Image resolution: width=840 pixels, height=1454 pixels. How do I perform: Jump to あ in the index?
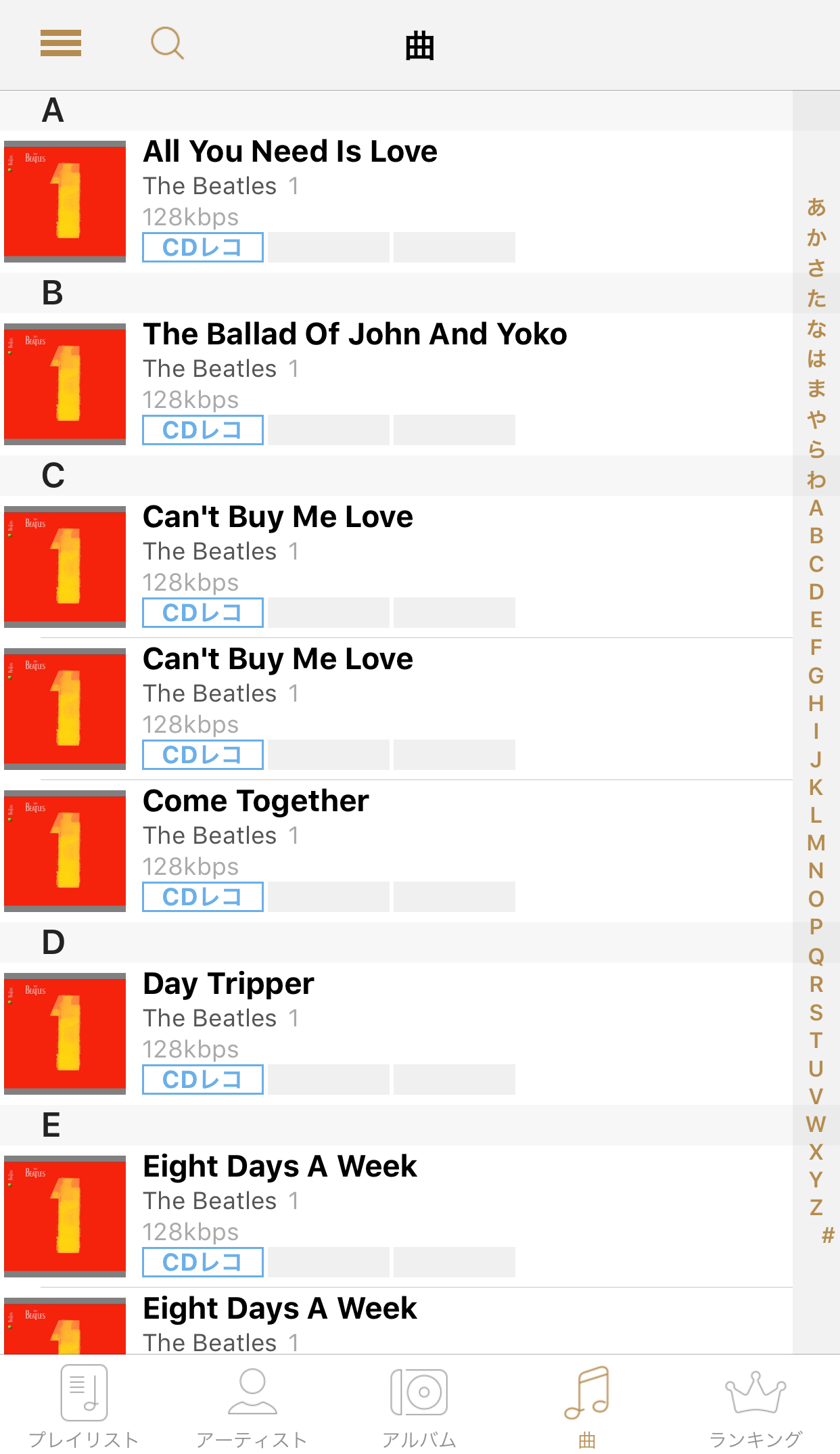tap(816, 207)
